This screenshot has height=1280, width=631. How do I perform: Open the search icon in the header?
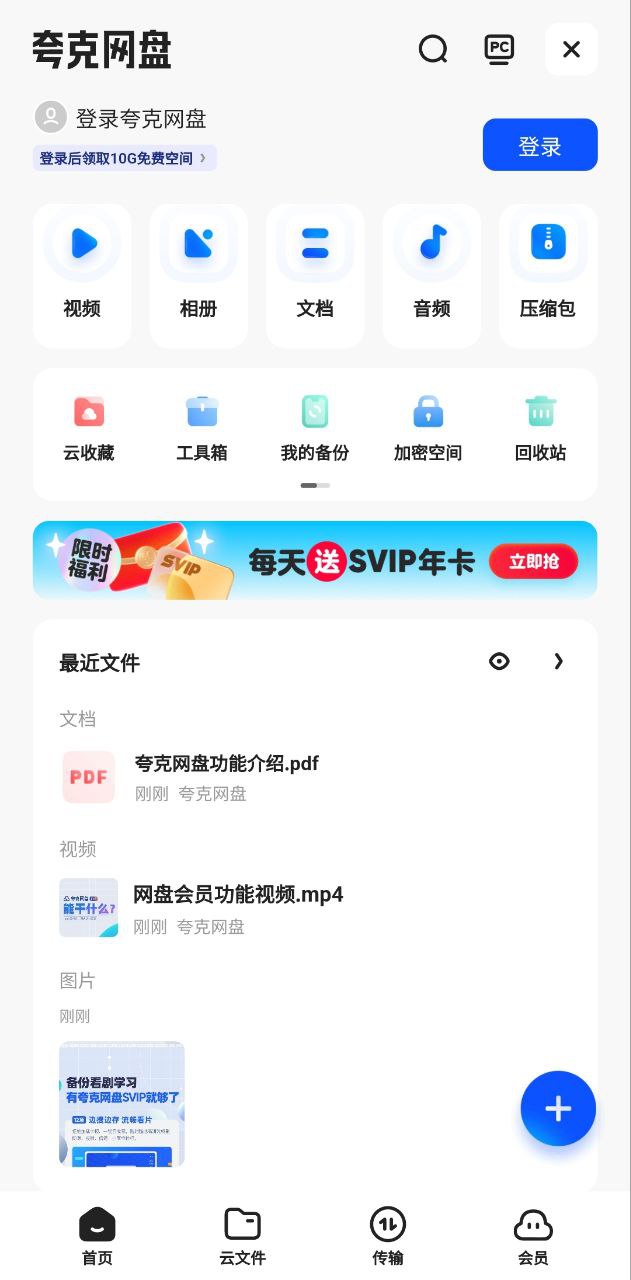(x=433, y=49)
